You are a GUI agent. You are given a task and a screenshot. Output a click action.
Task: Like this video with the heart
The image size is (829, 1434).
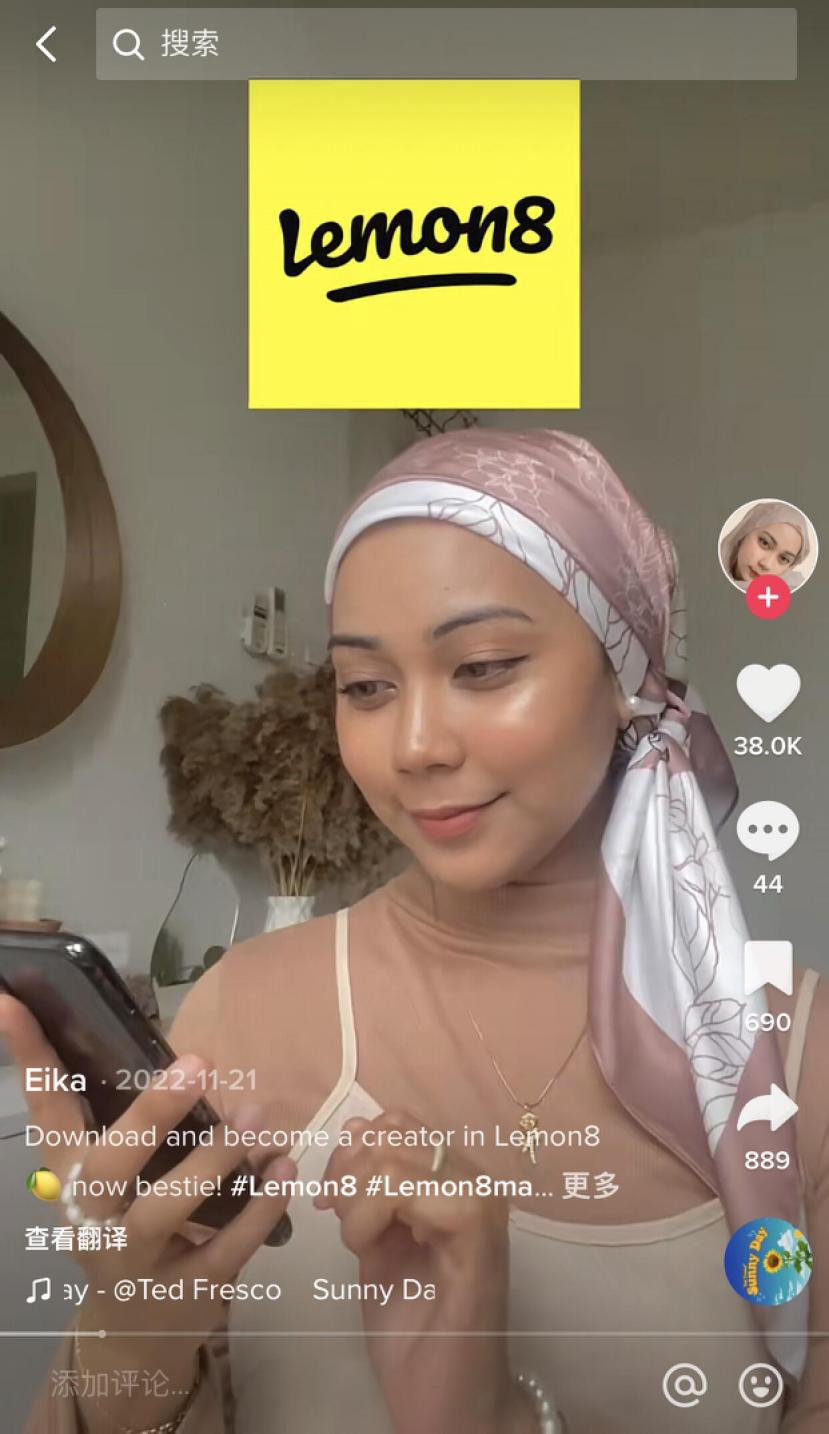pyautogui.click(x=767, y=693)
